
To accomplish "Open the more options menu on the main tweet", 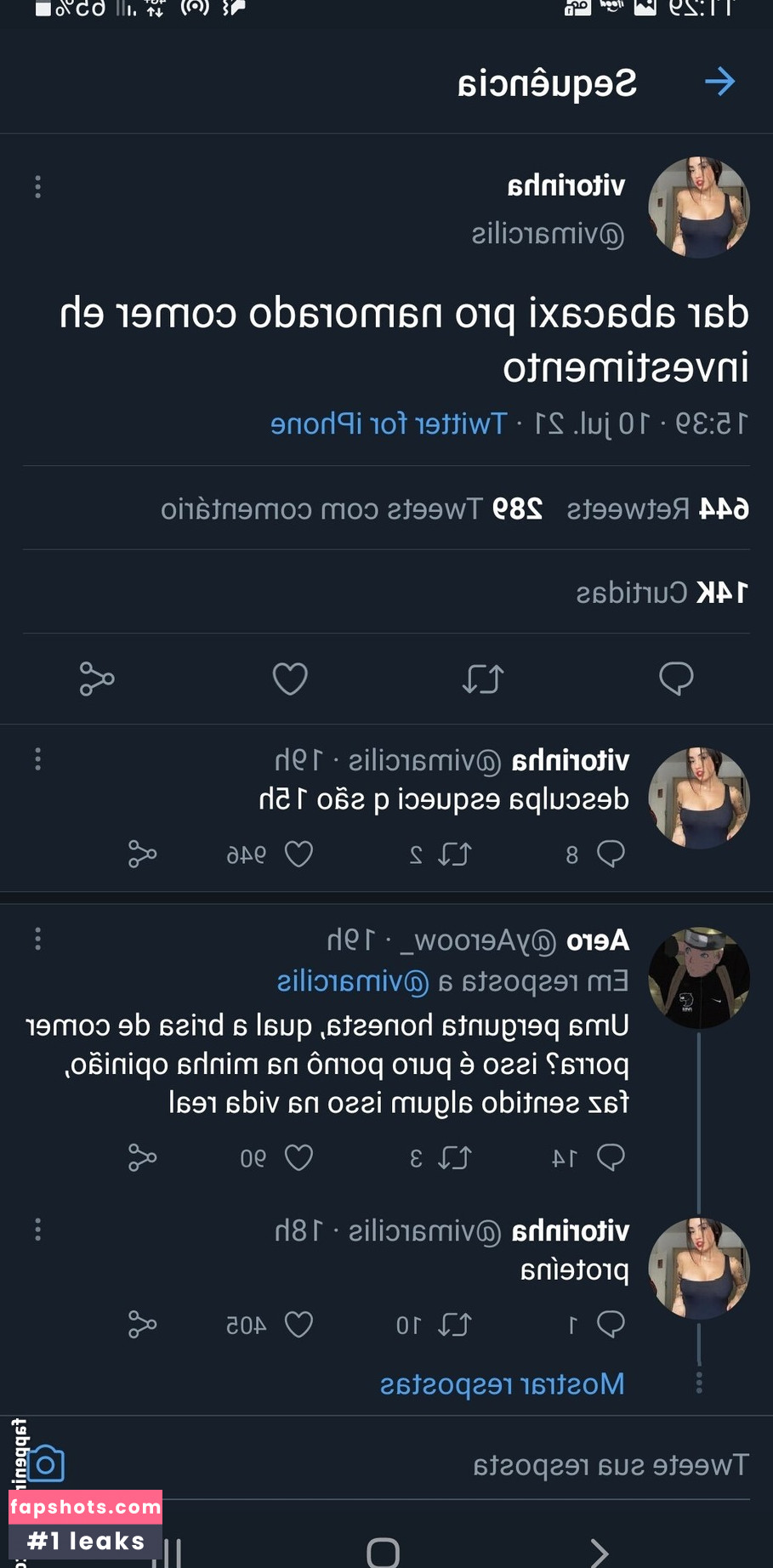I will [x=37, y=187].
